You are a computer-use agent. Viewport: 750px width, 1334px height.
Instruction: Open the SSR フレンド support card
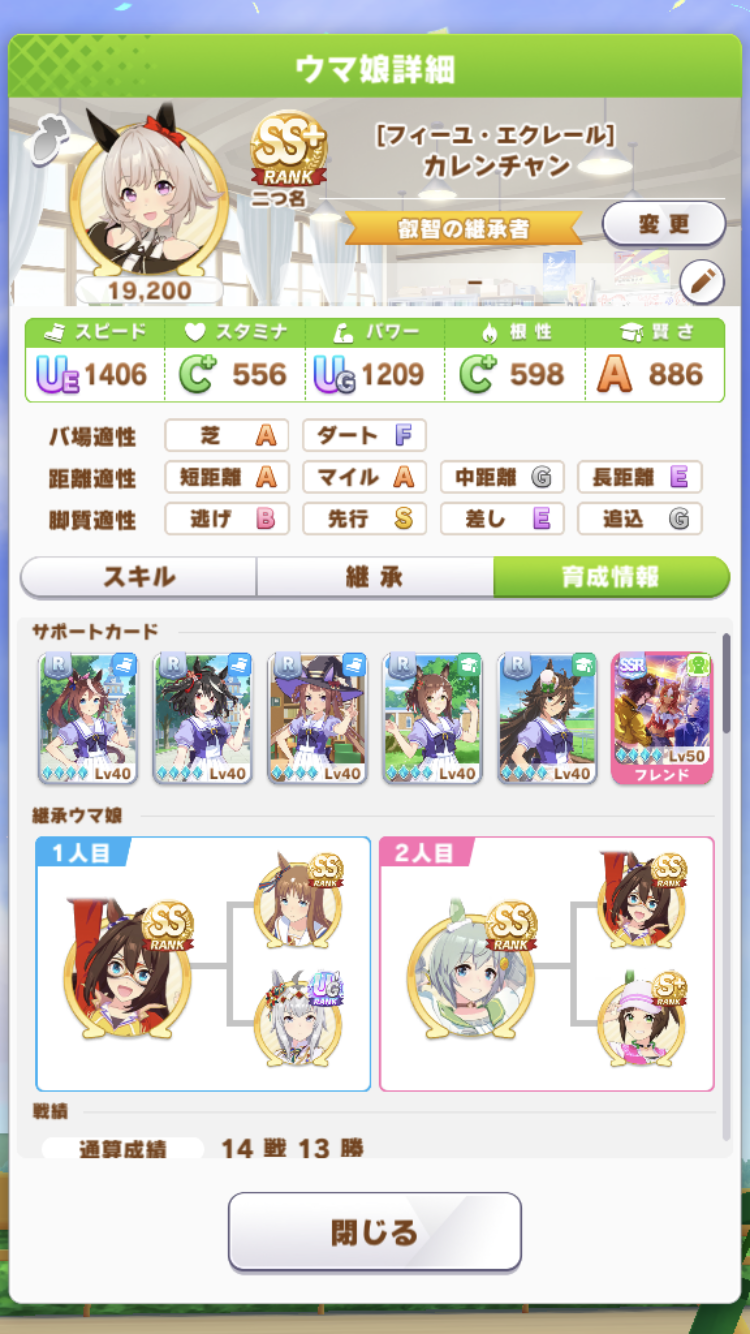coord(662,717)
